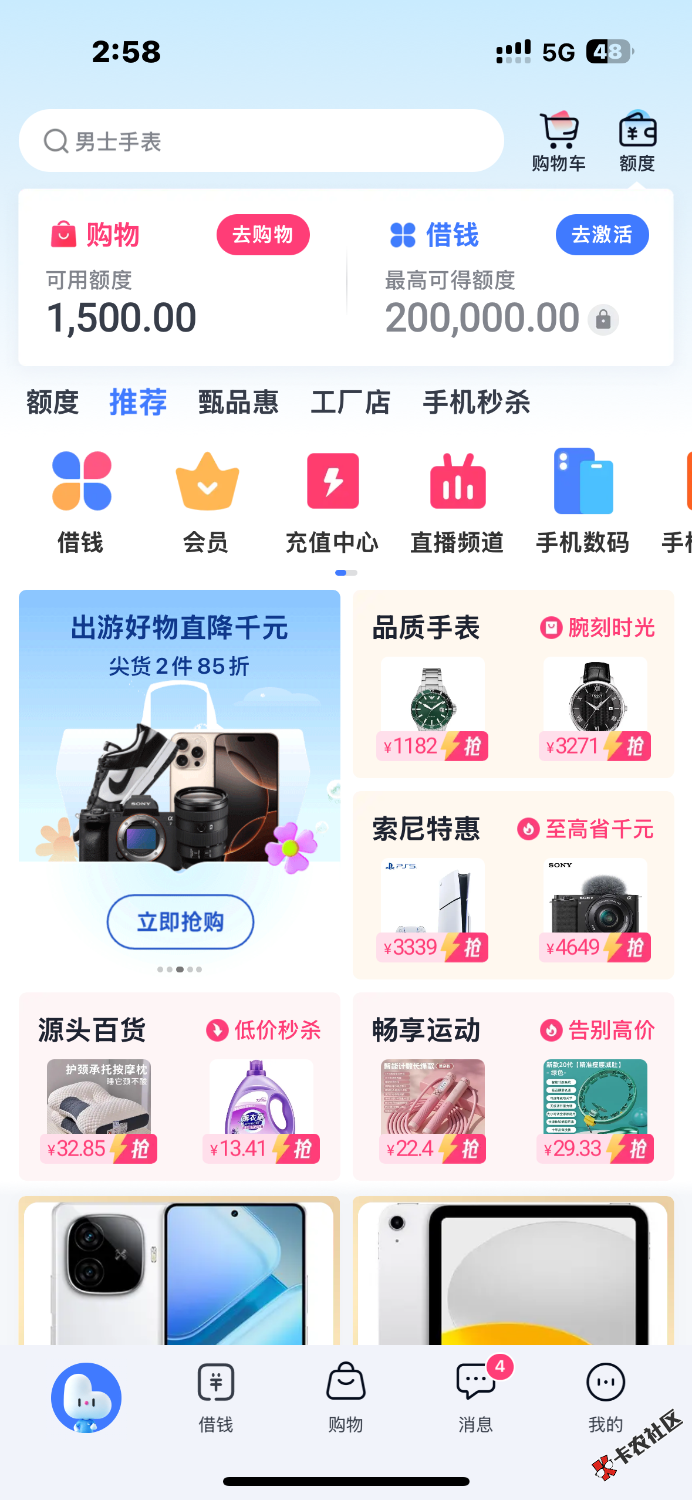Open the 会员 membership shortcut
This screenshot has width=692, height=1500.
pyautogui.click(x=206, y=502)
